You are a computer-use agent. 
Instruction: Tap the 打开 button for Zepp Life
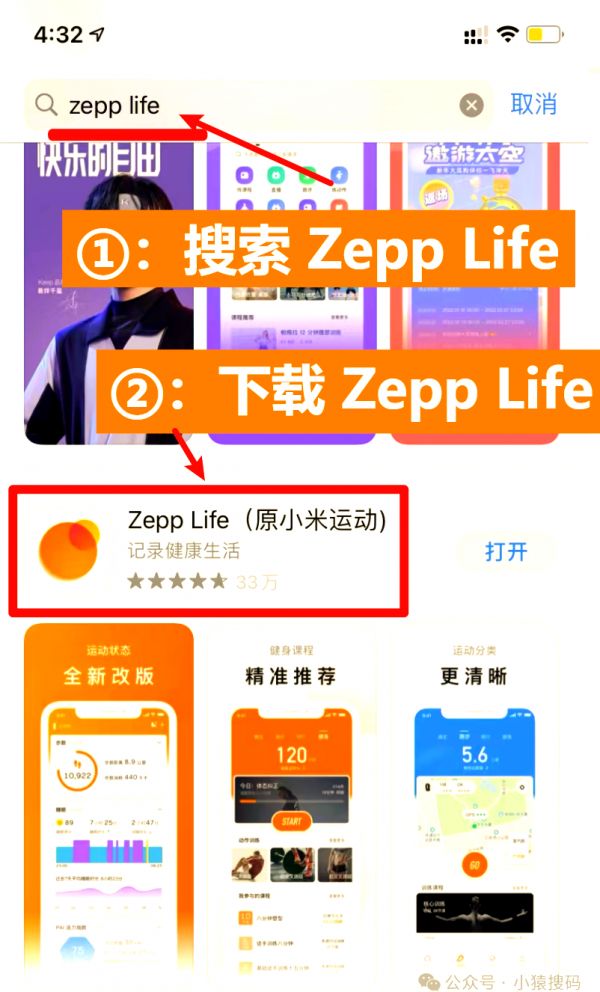(506, 552)
